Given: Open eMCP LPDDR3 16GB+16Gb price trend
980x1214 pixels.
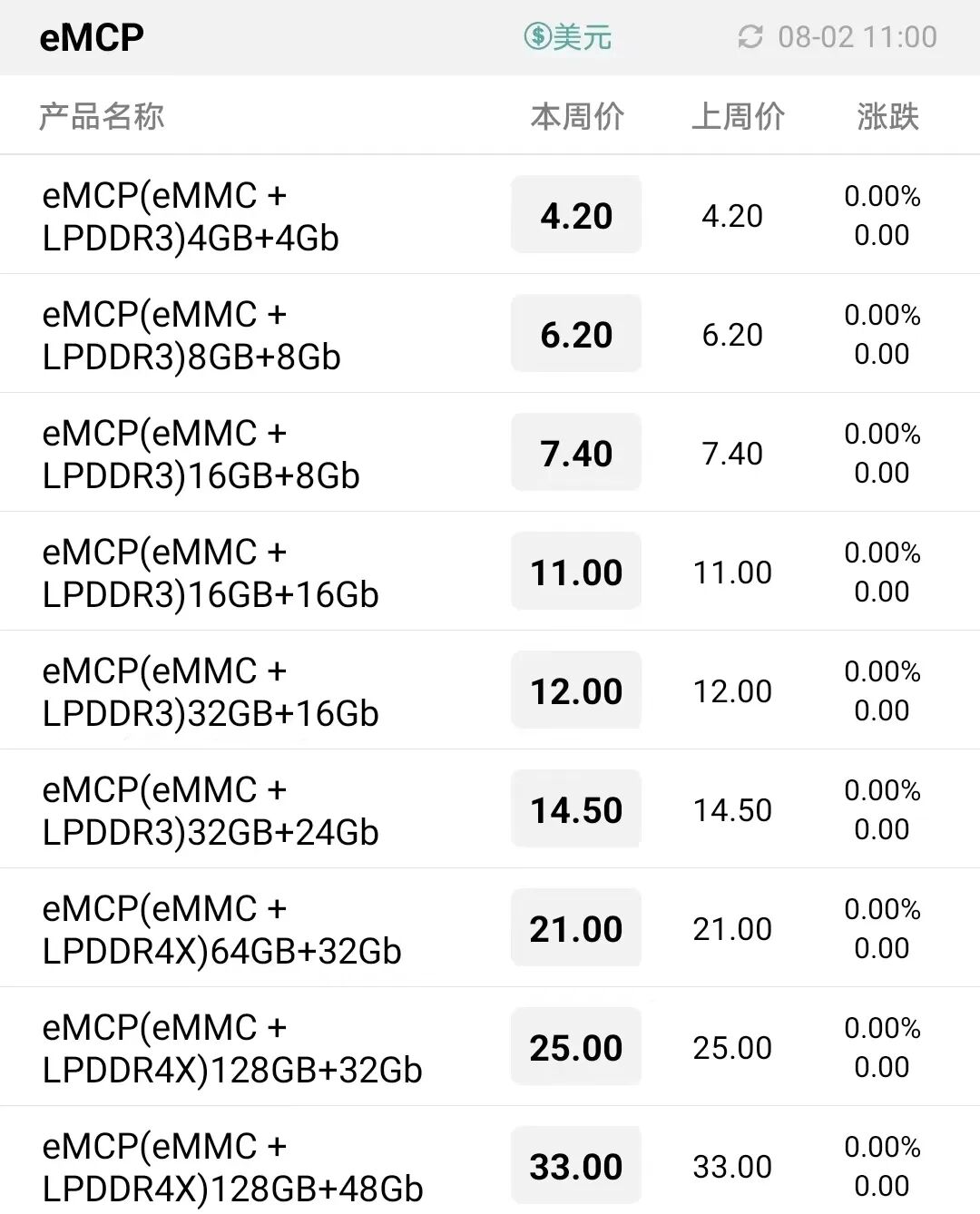Looking at the screenshot, I should pyautogui.click(x=210, y=573).
